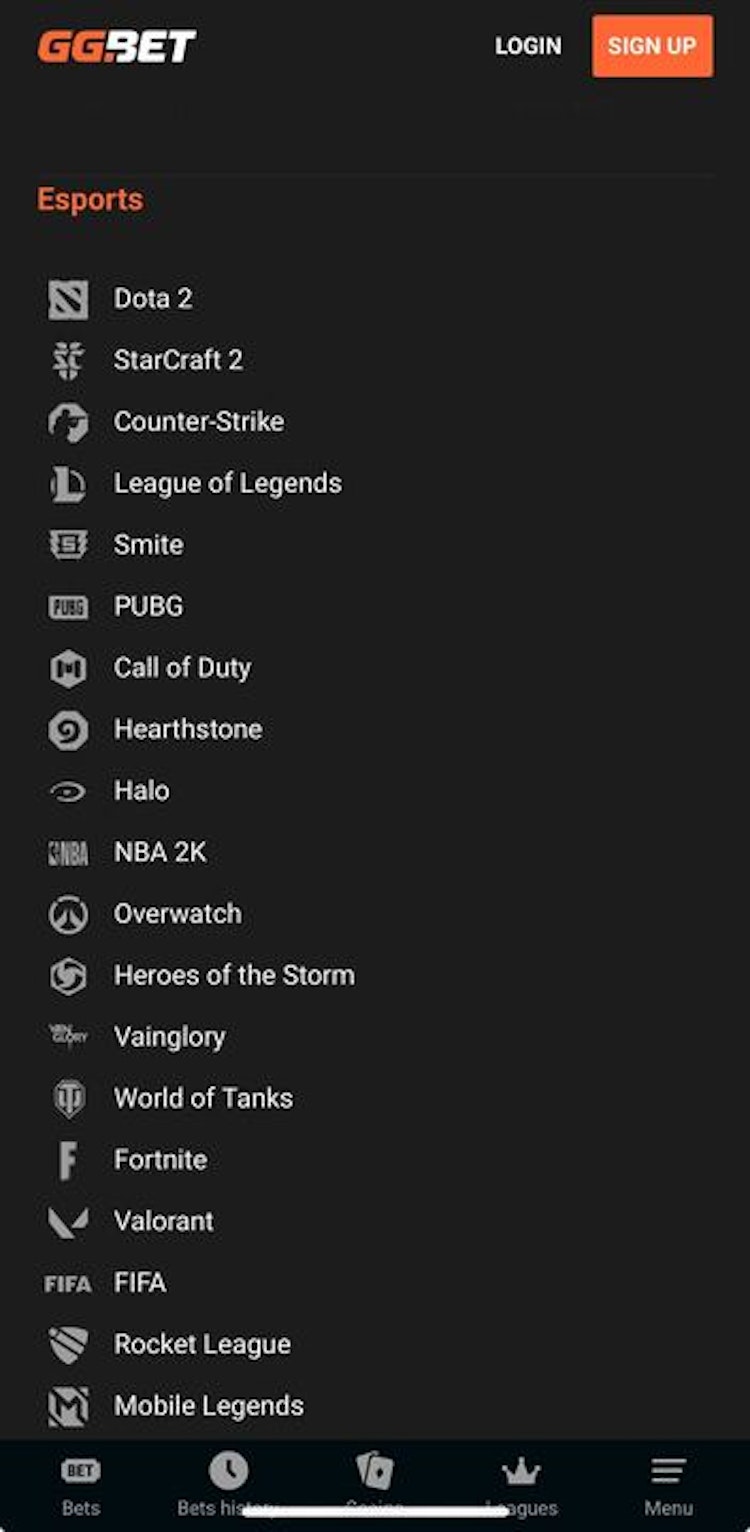The width and height of the screenshot is (750, 1532).
Task: Select the Hearthstone swirl icon
Action: tap(67, 729)
